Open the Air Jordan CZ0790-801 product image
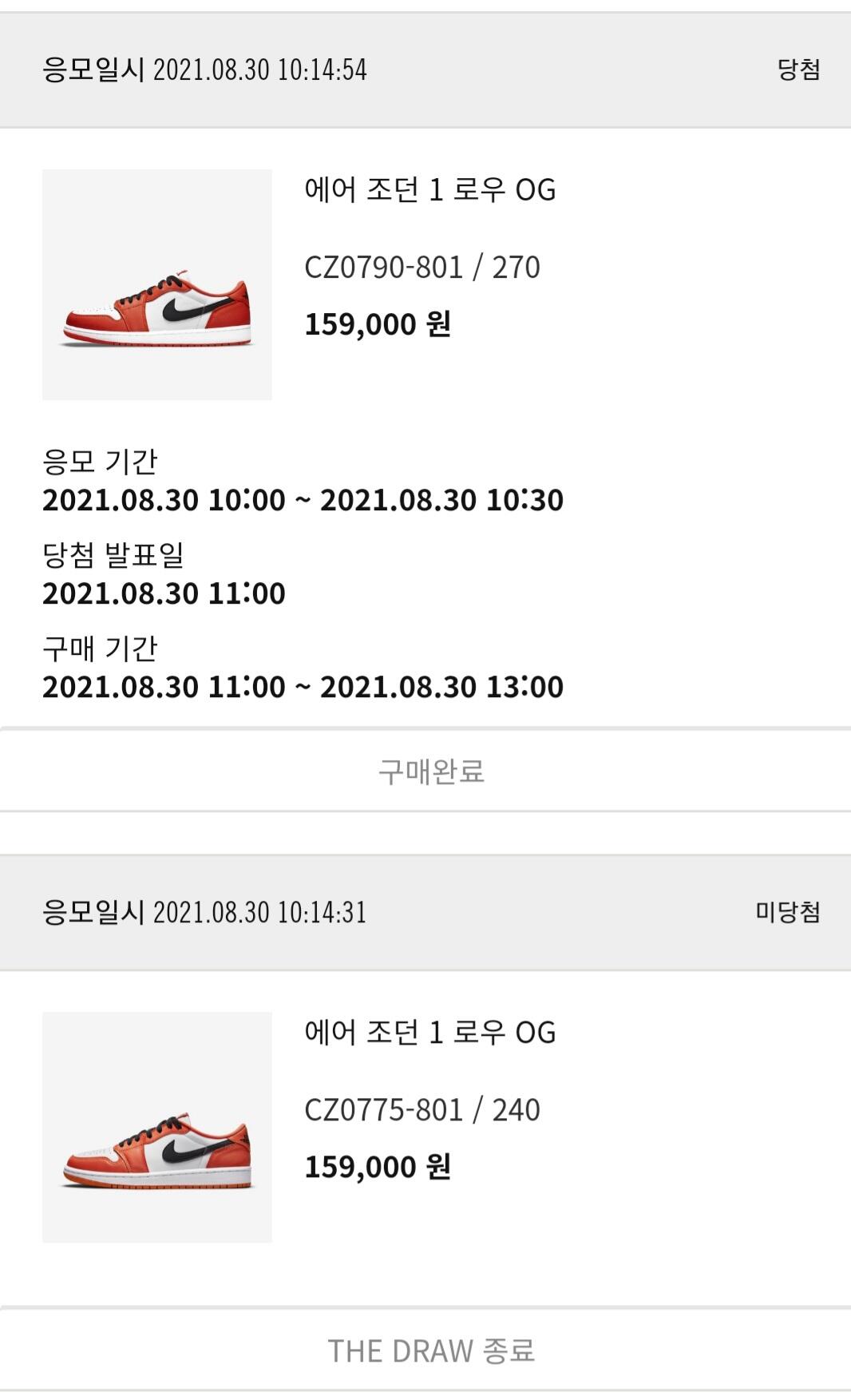 157,284
